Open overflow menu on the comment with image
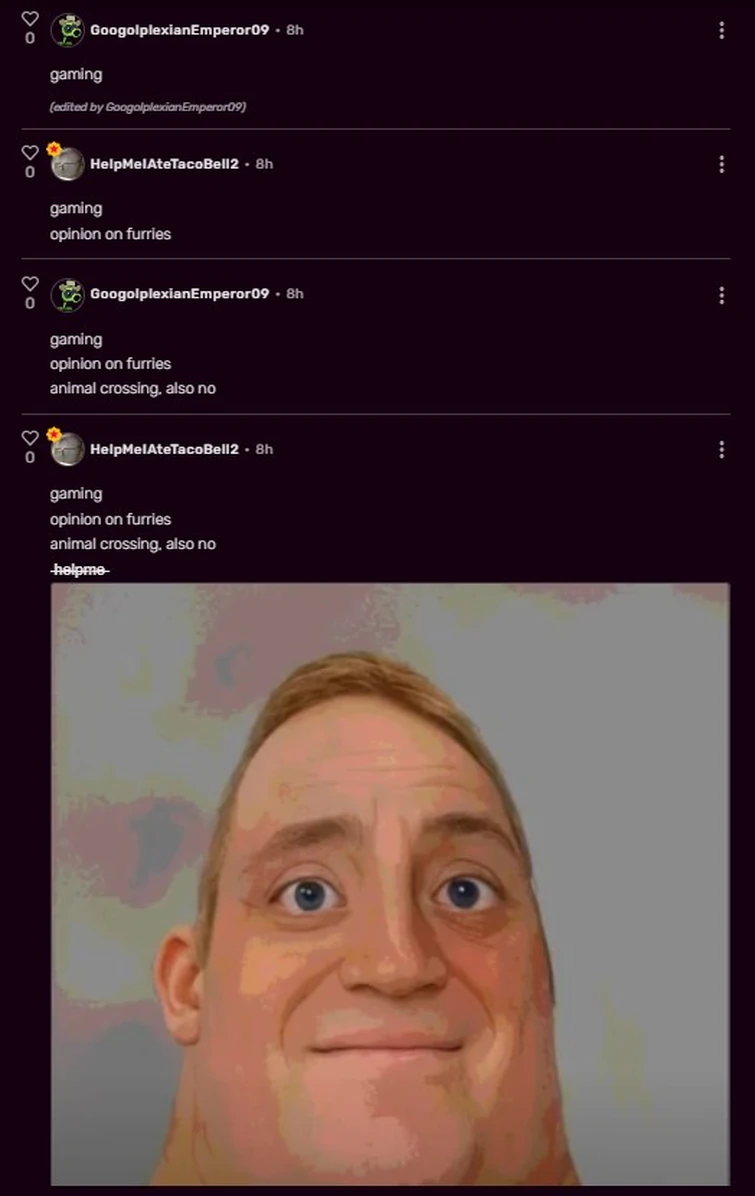The height and width of the screenshot is (1196, 755). coord(721,450)
